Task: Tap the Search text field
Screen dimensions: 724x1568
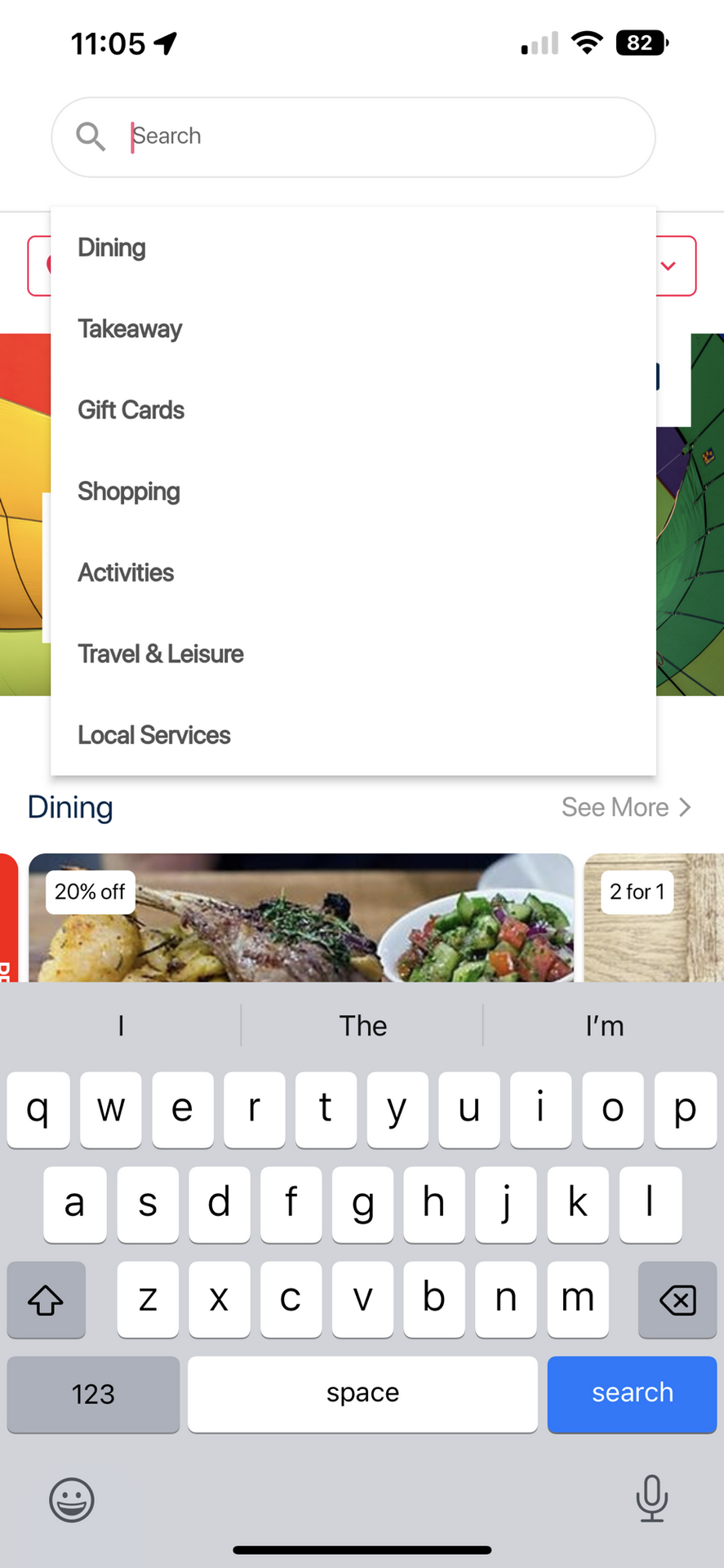Action: click(353, 136)
